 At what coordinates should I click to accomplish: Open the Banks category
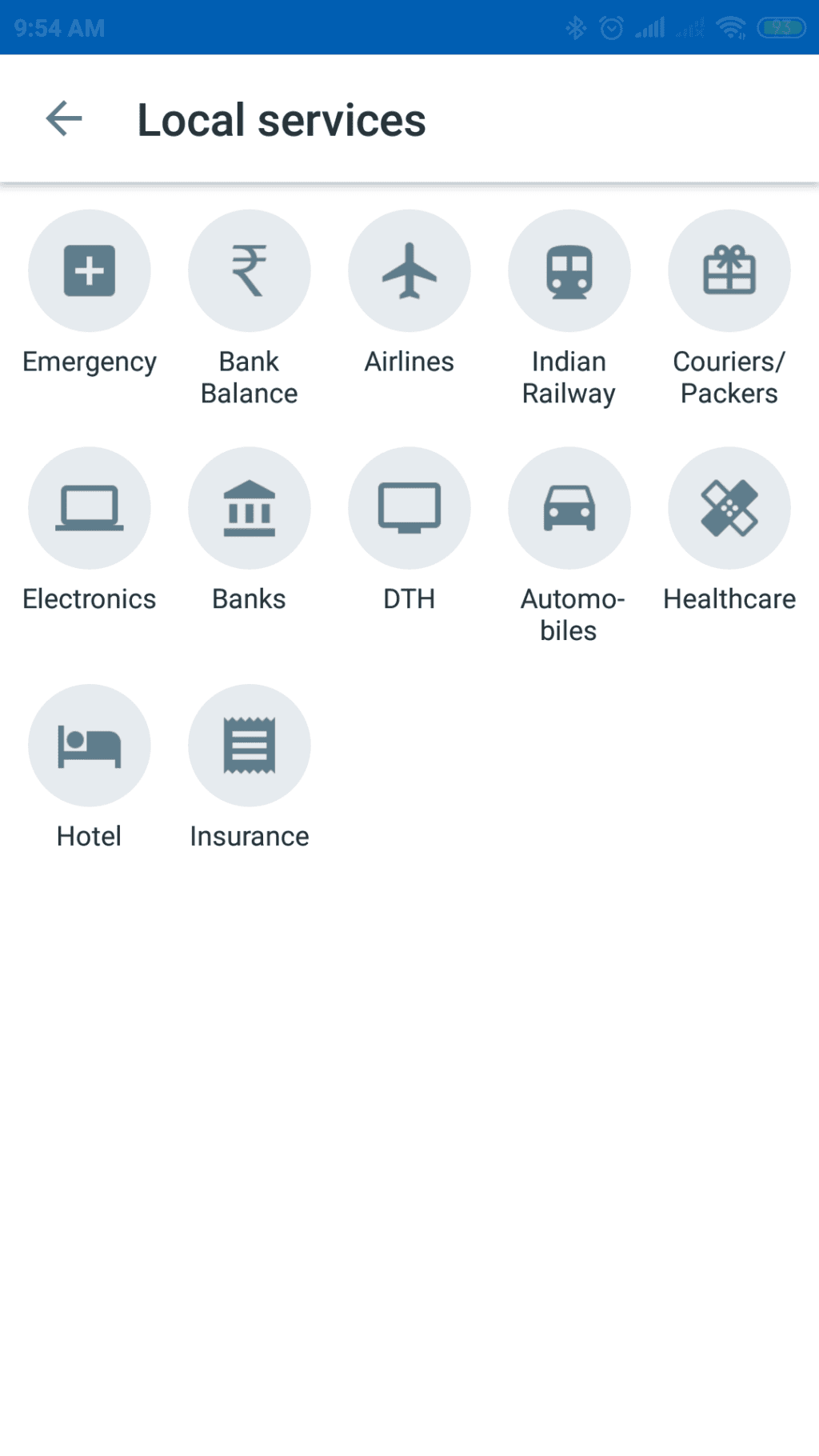[x=250, y=508]
